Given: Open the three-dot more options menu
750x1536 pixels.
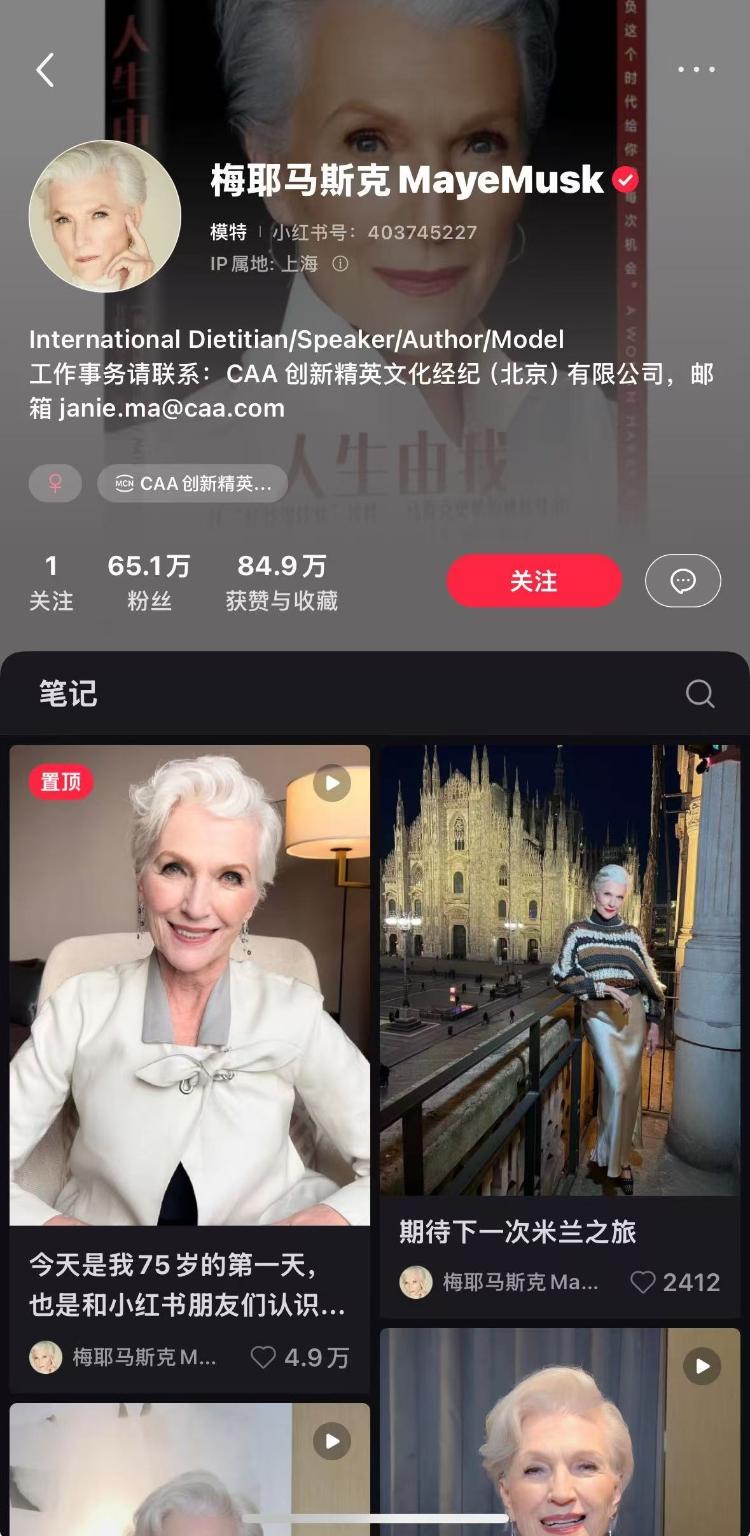Looking at the screenshot, I should point(694,70).
